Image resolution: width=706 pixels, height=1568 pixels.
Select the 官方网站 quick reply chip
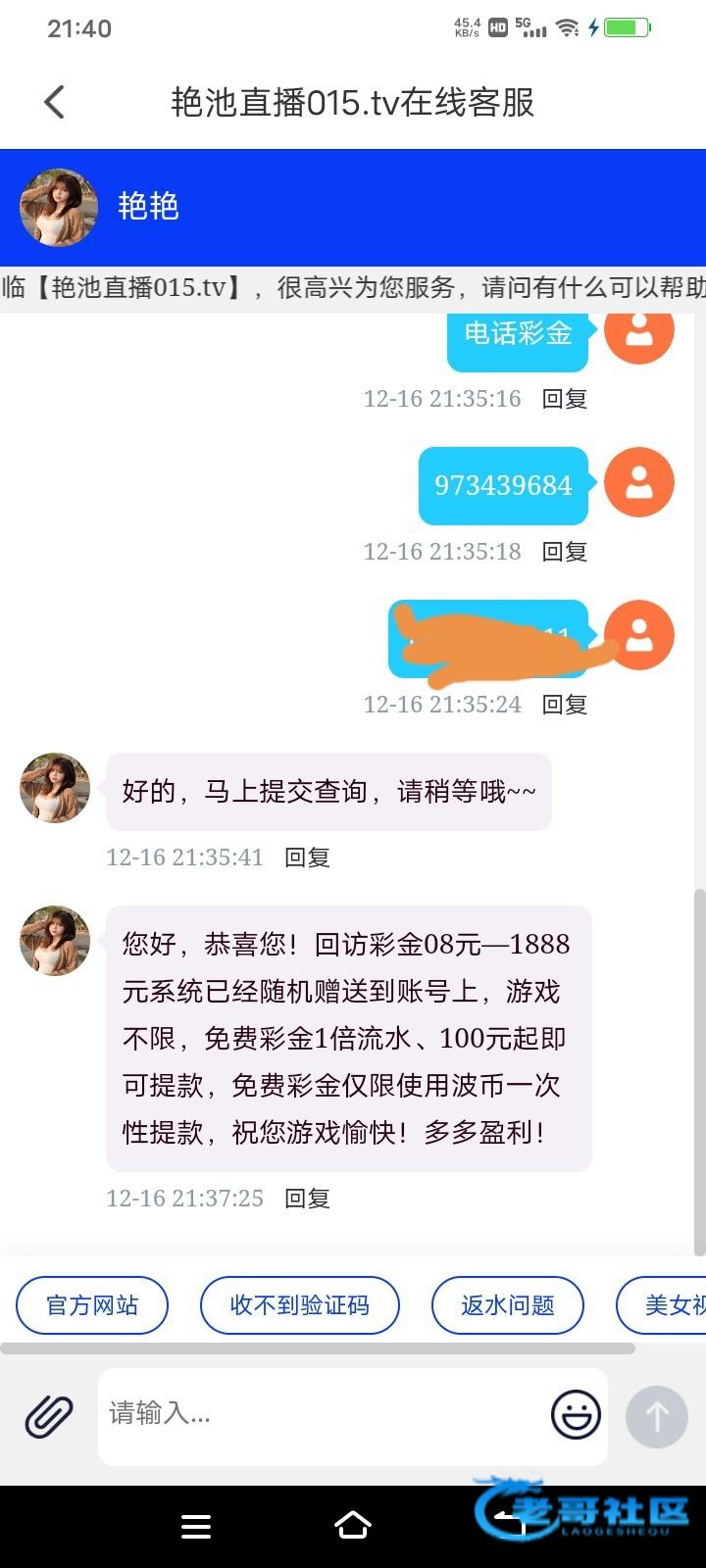pos(92,1305)
